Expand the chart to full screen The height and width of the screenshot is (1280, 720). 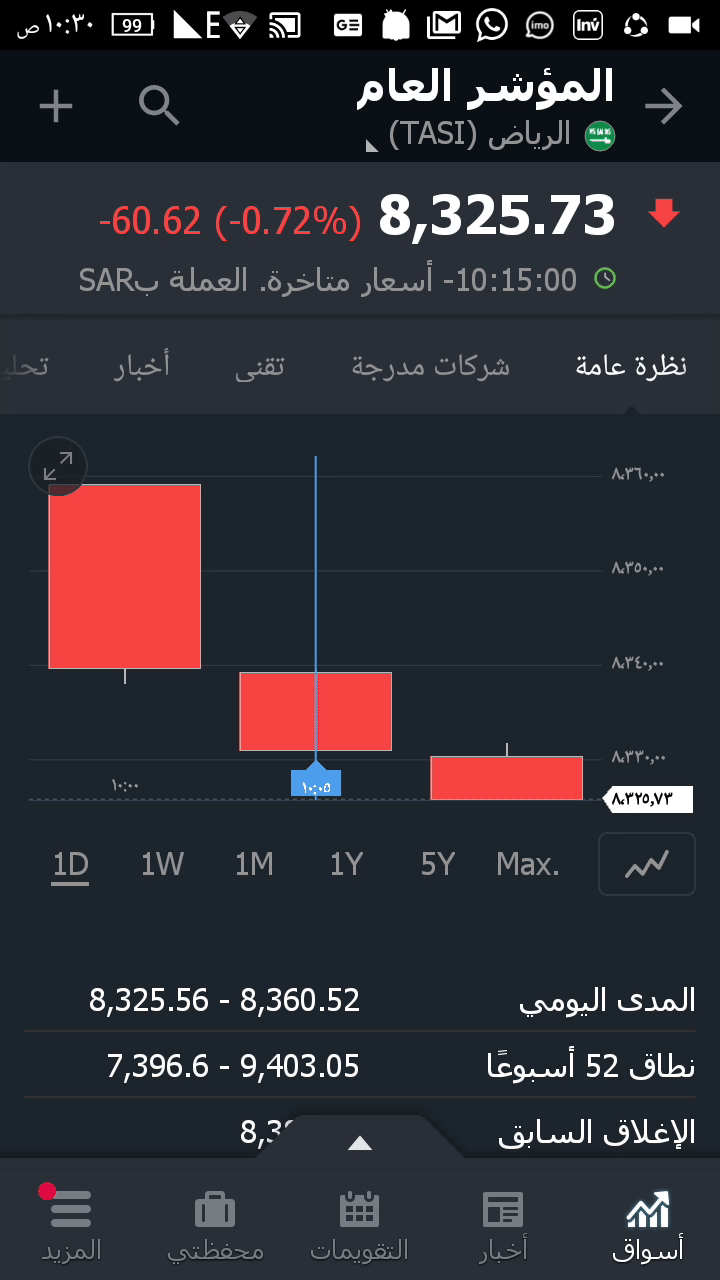pyautogui.click(x=58, y=466)
